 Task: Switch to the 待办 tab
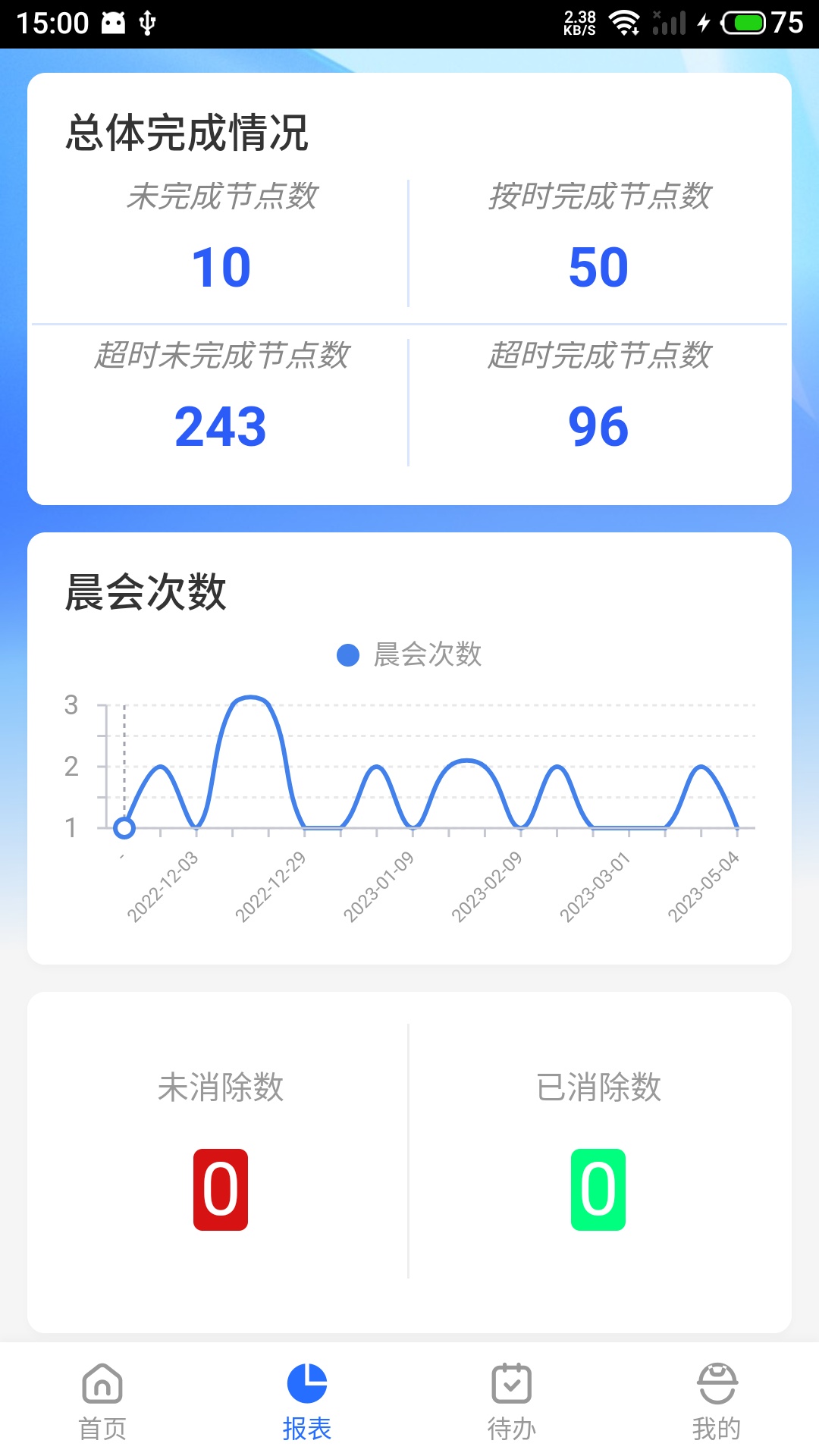(x=511, y=1403)
